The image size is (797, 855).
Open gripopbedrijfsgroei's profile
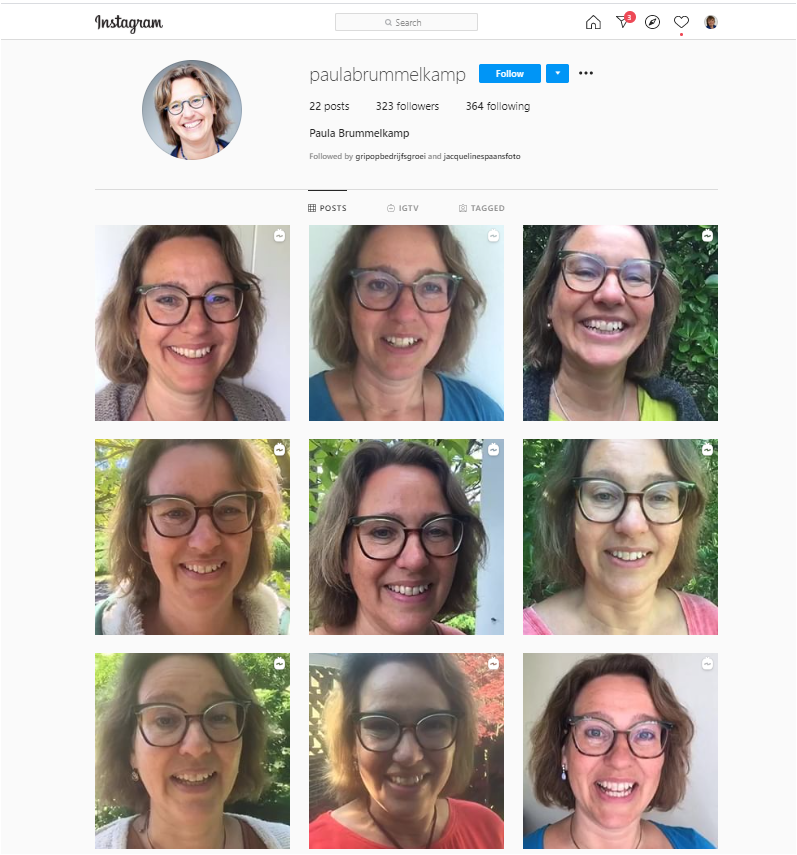390,157
